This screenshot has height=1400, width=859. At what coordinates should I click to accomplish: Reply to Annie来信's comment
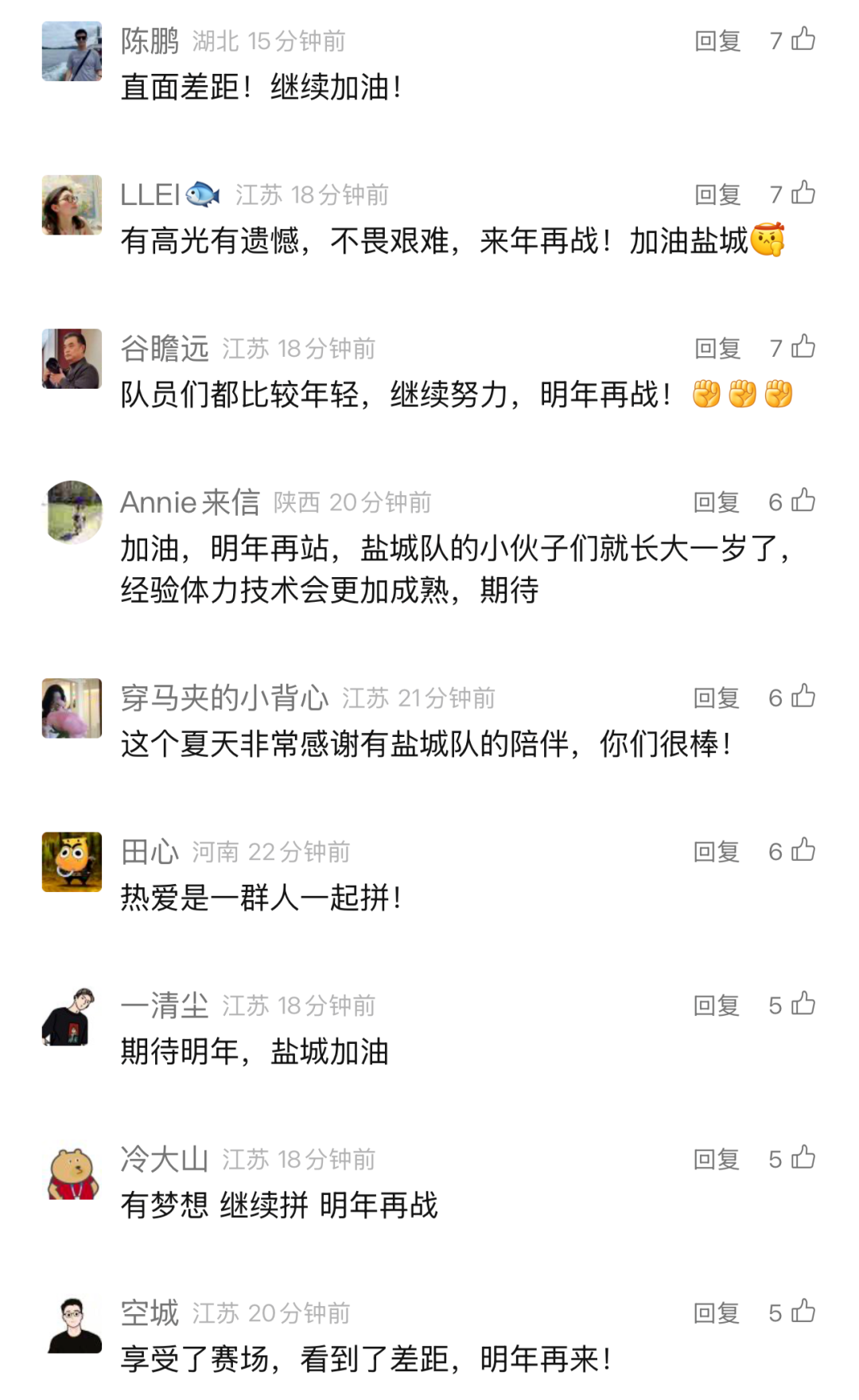717,502
